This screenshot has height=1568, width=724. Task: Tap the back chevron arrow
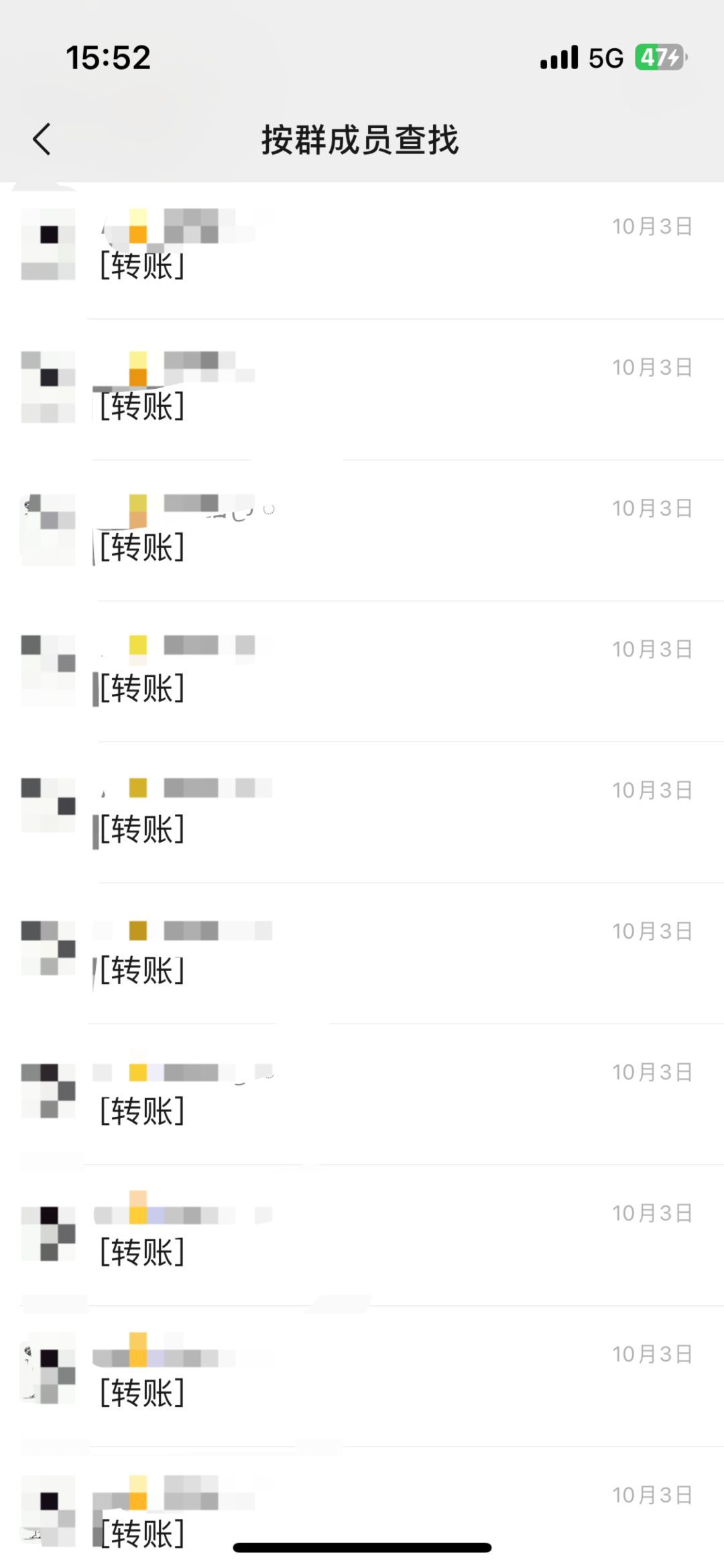42,139
